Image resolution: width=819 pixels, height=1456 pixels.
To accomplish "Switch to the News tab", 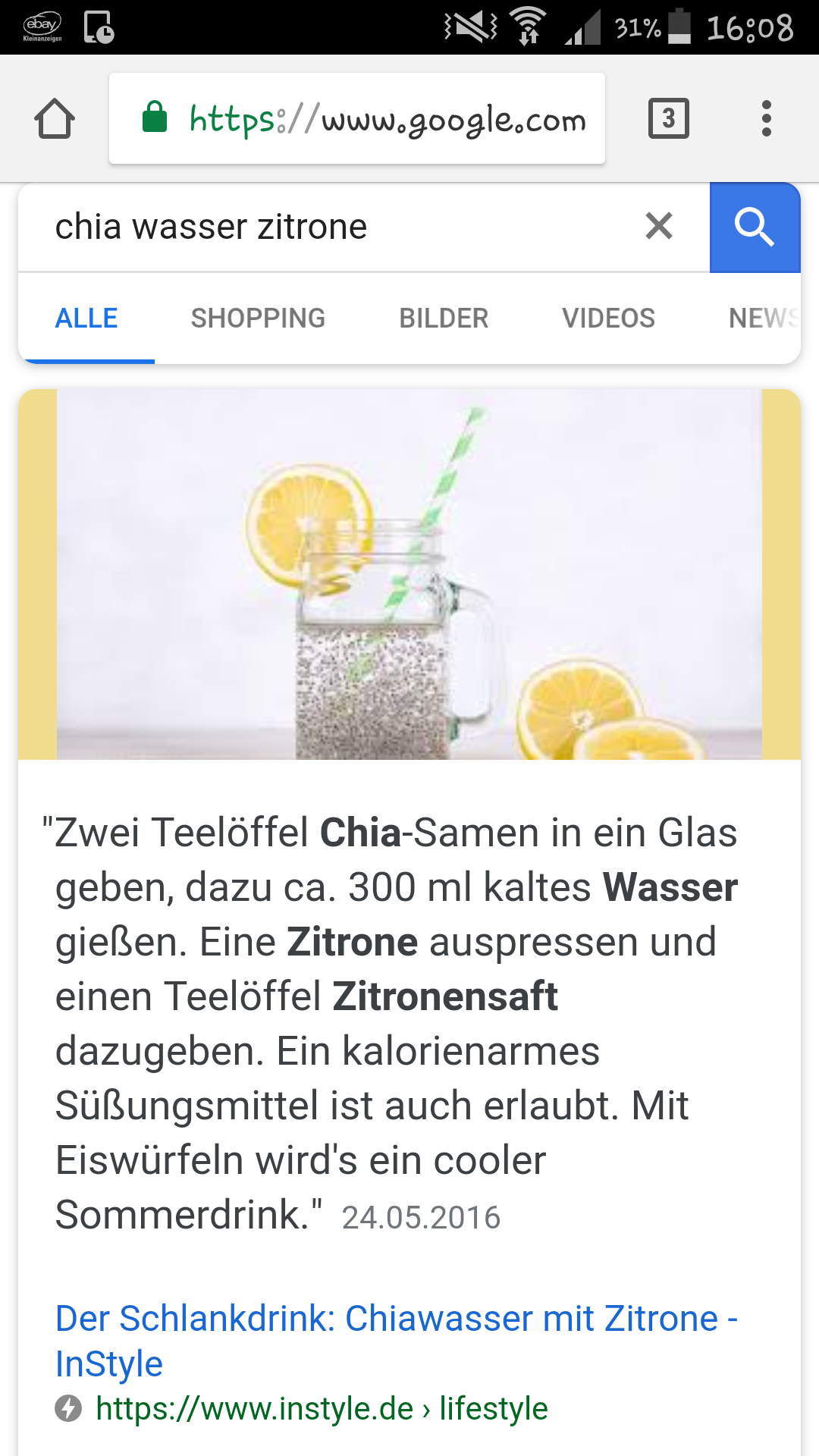I will click(762, 318).
